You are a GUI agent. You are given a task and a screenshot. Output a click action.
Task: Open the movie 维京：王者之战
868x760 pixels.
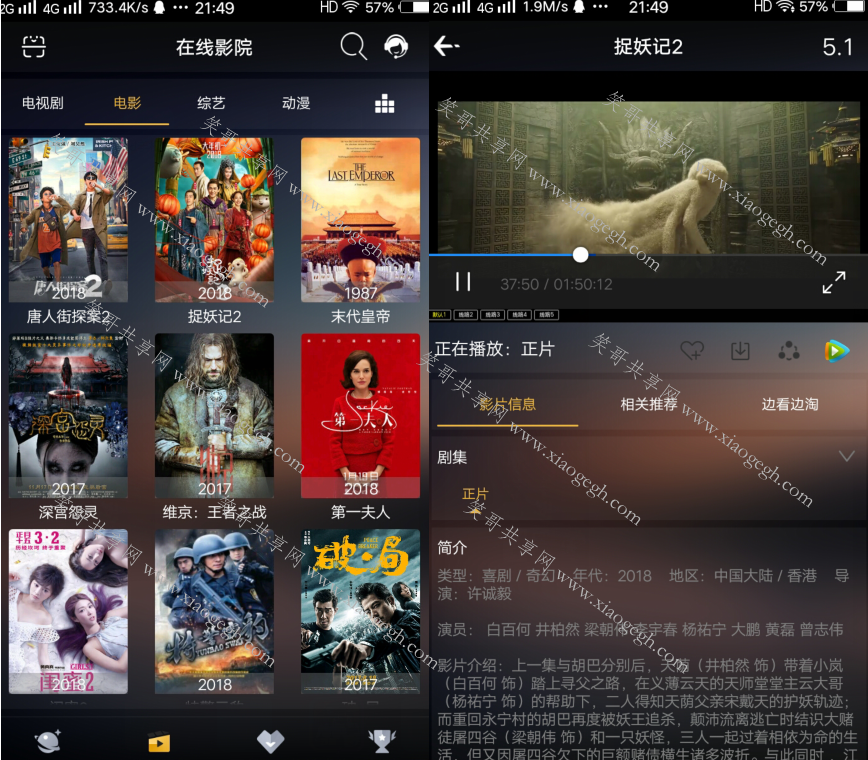click(x=214, y=416)
